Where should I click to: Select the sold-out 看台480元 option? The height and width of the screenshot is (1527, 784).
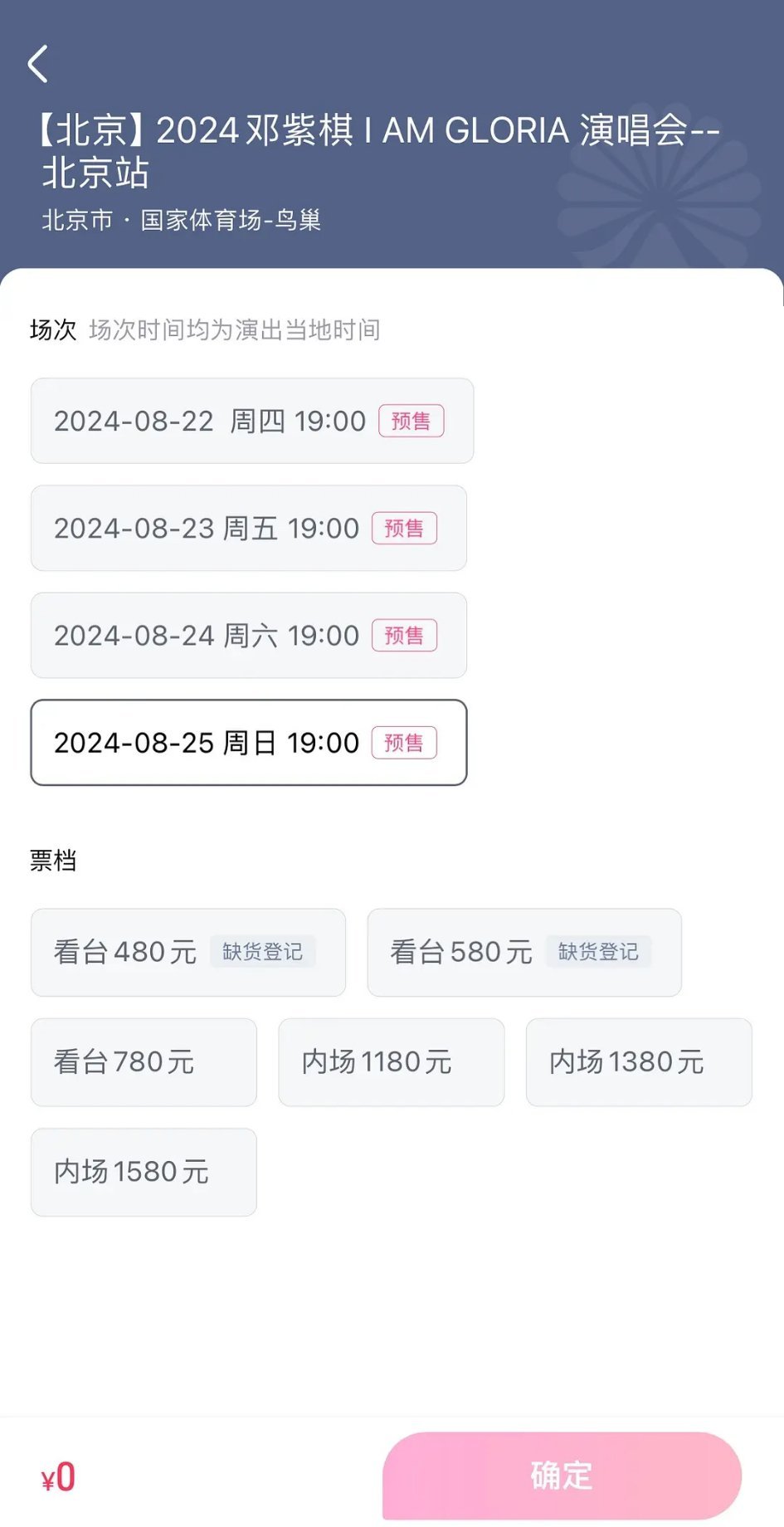coord(124,952)
